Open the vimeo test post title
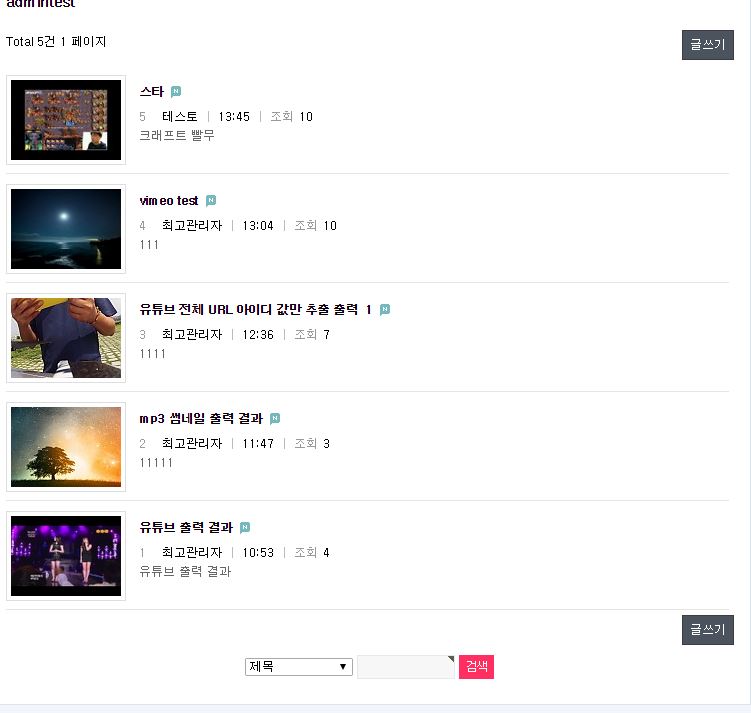 169,200
